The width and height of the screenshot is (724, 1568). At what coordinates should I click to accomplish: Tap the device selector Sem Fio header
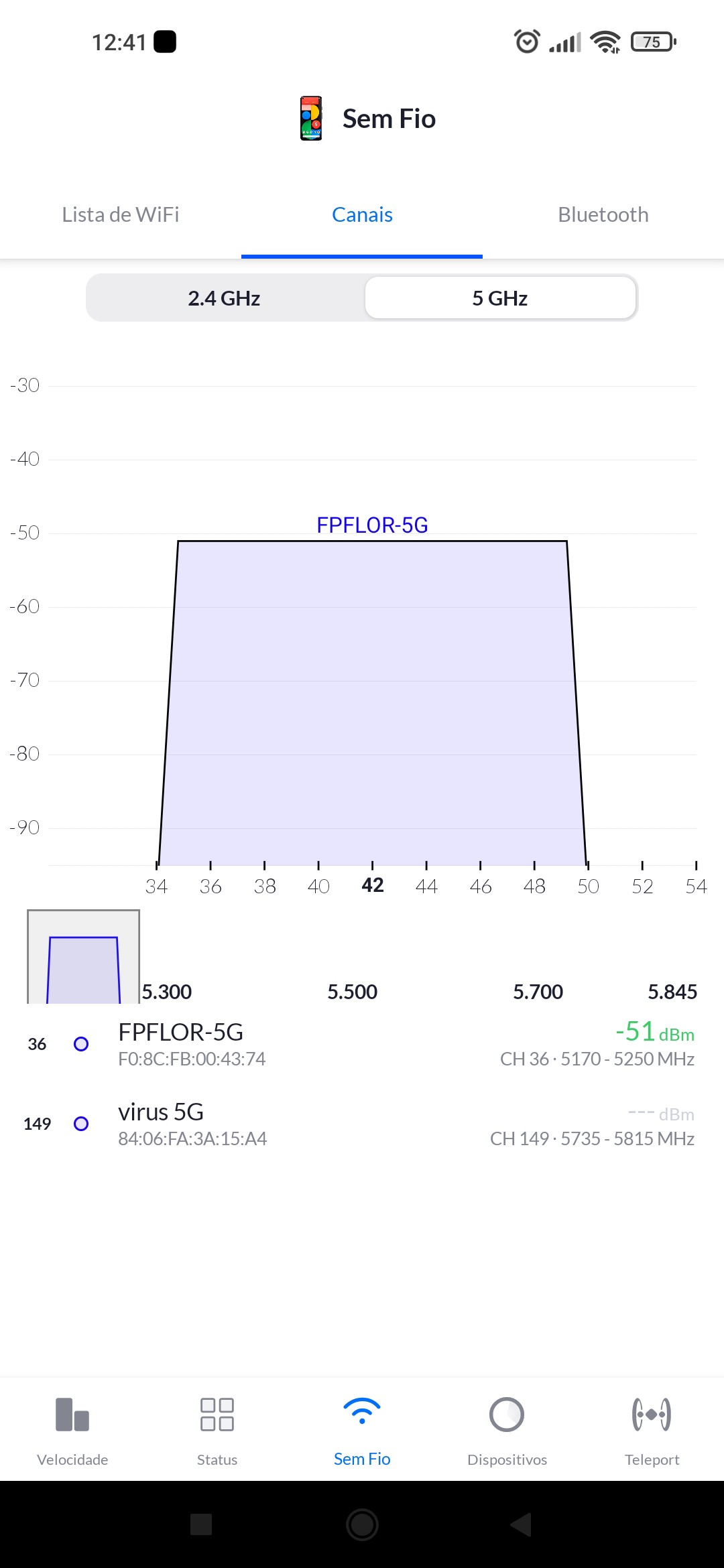click(x=367, y=119)
